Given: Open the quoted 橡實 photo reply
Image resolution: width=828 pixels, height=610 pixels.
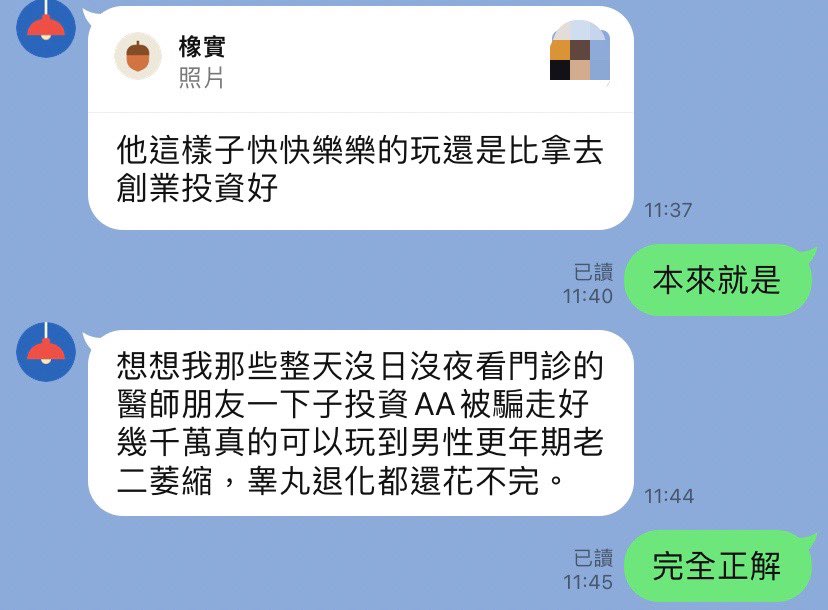Looking at the screenshot, I should click(x=360, y=58).
